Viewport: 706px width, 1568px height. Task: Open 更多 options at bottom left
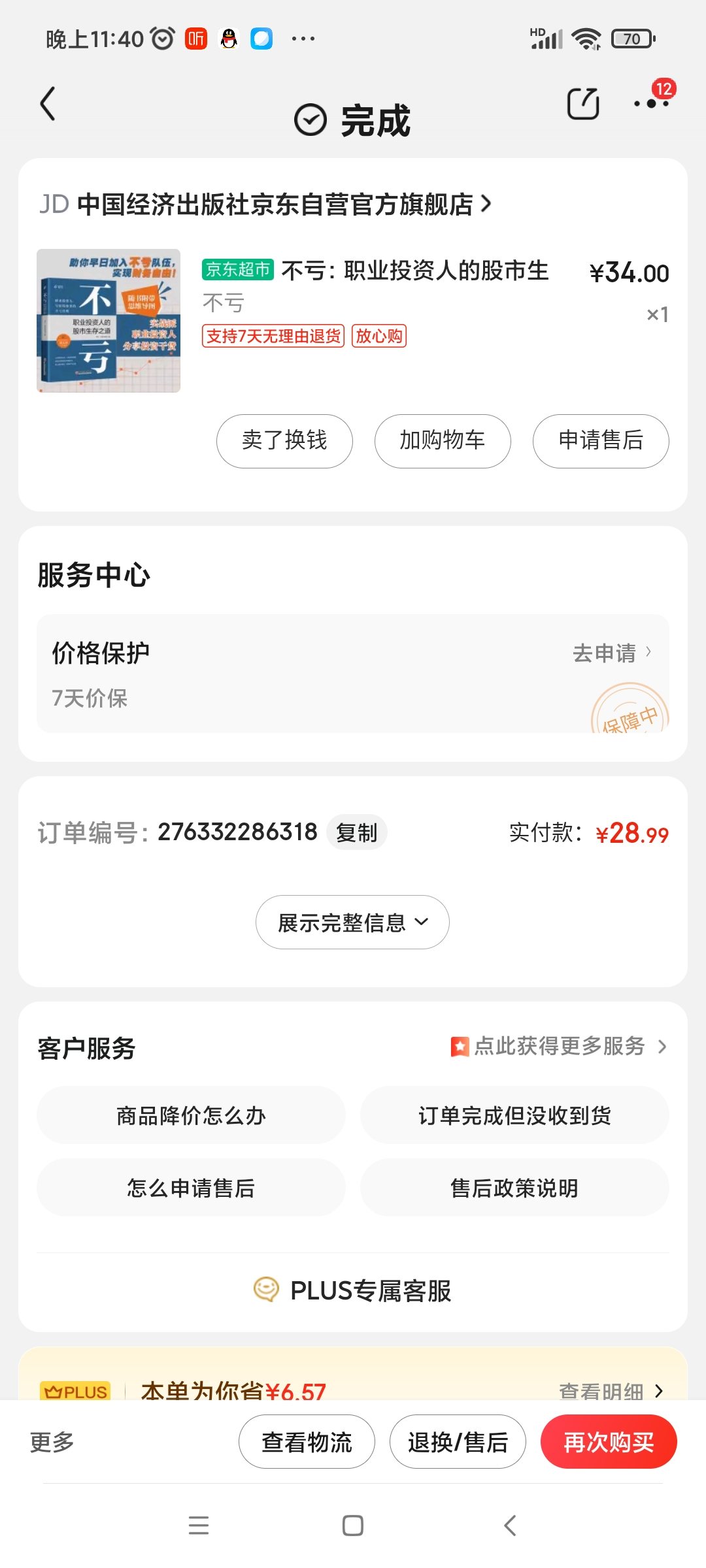[x=52, y=1442]
